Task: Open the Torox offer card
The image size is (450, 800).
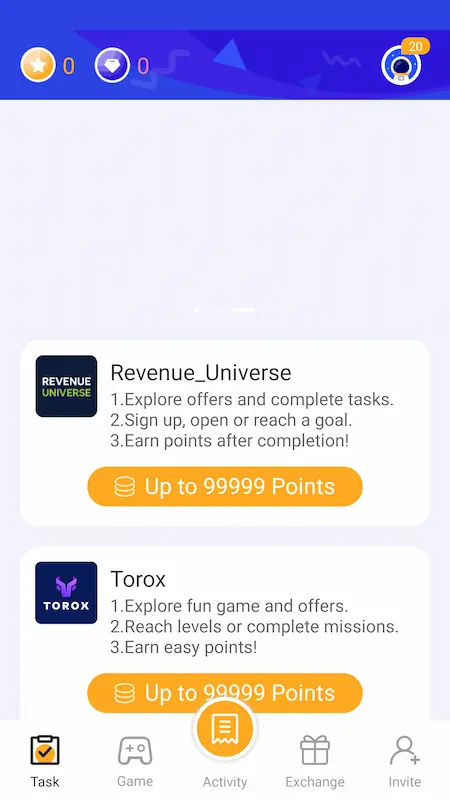Action: click(x=224, y=633)
